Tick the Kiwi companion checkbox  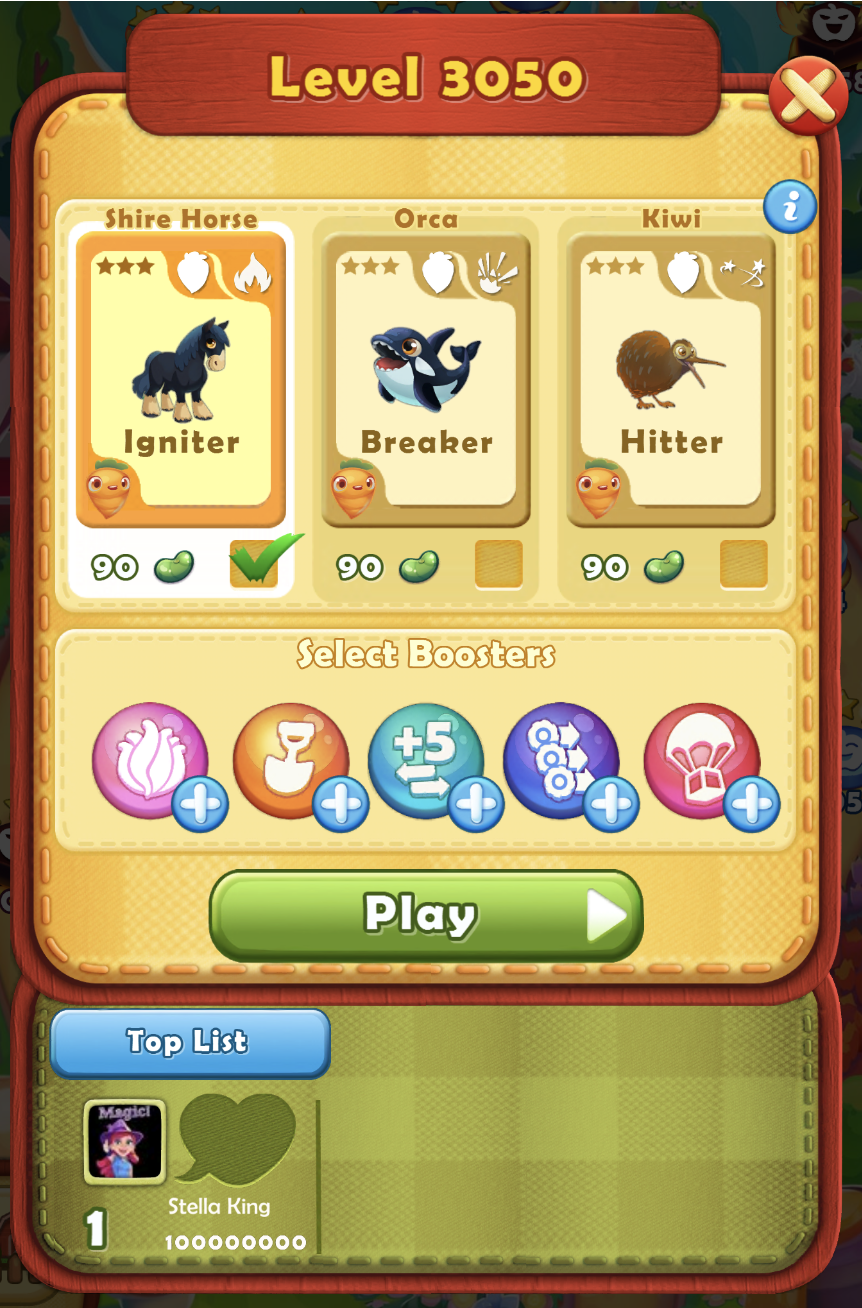point(744,564)
